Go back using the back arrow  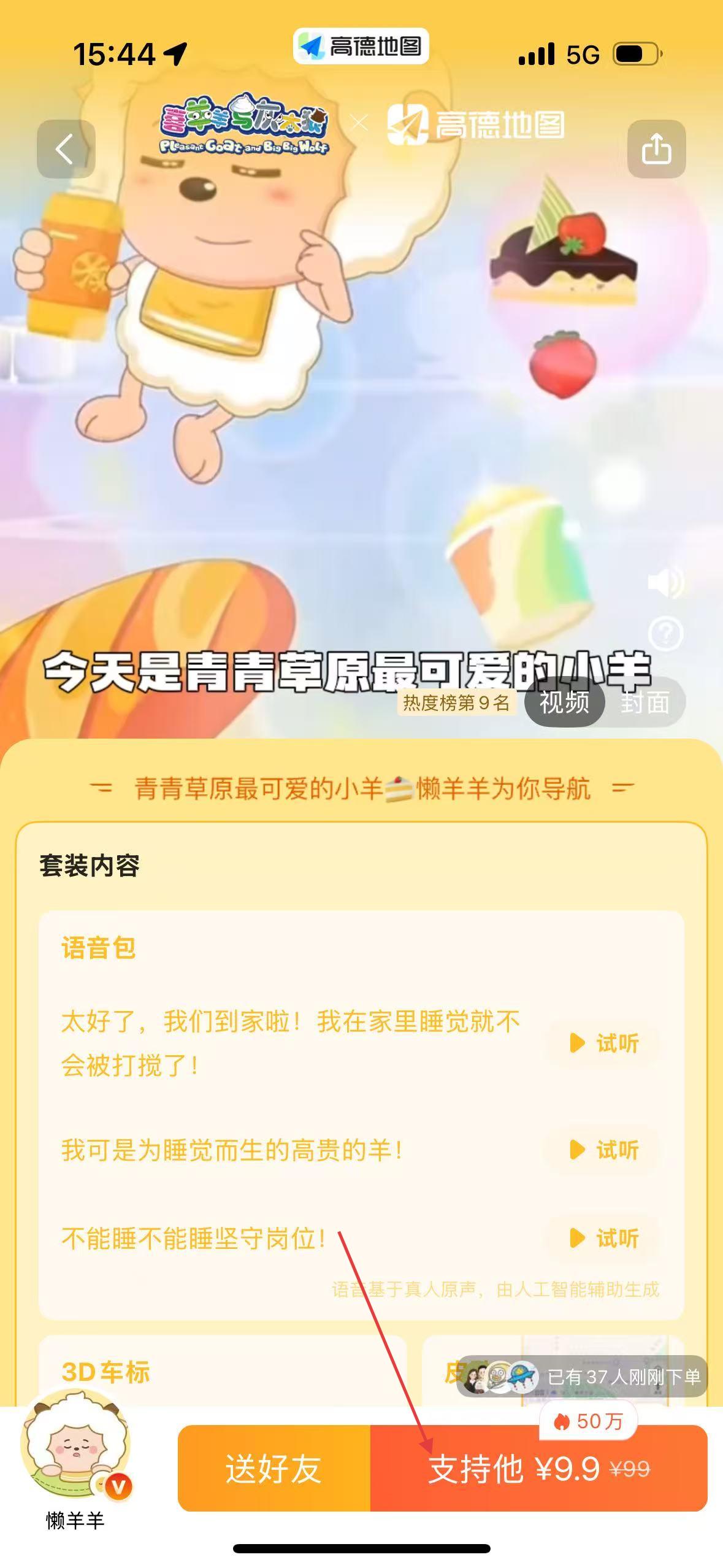click(x=66, y=149)
